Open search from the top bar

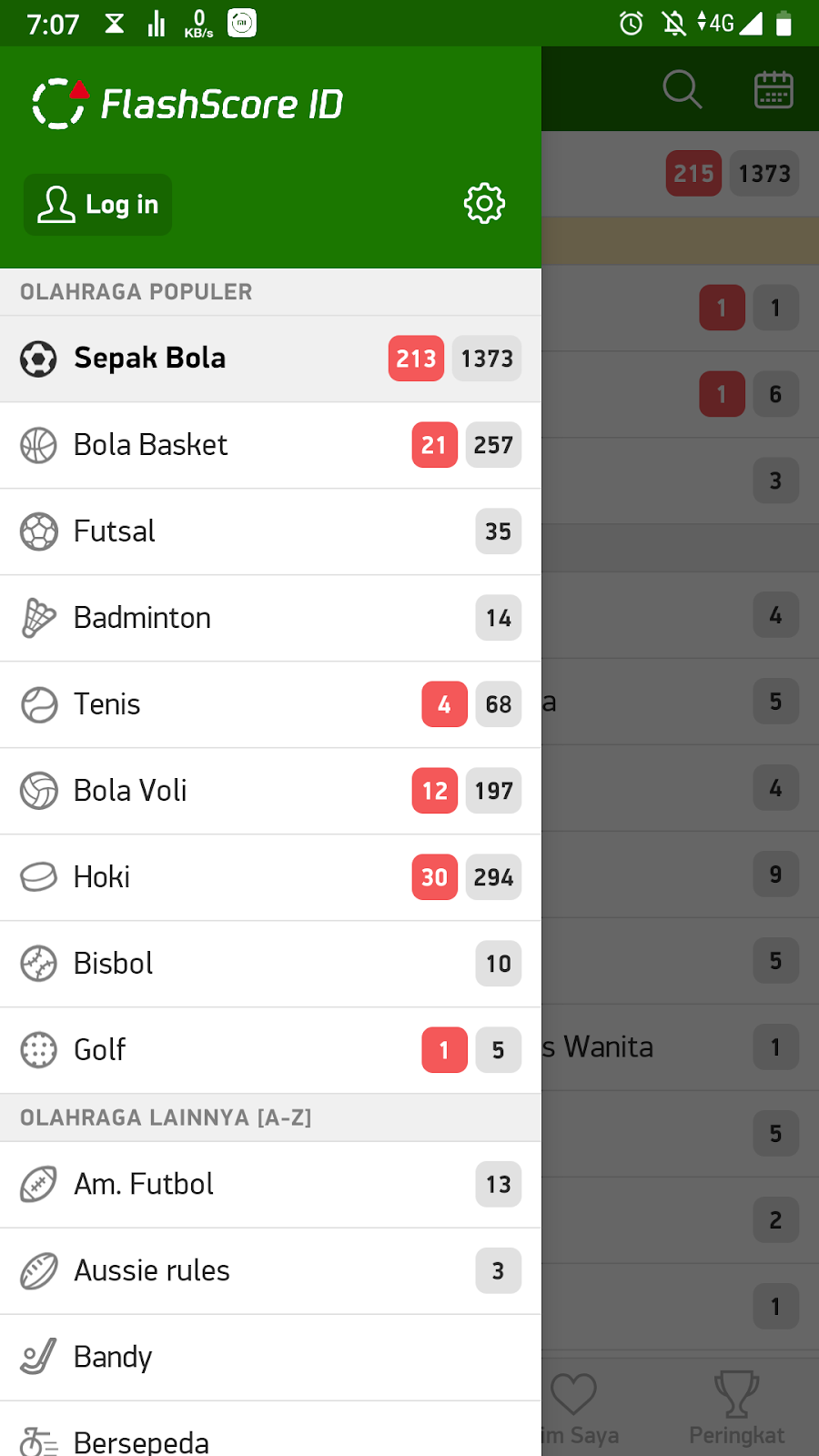[x=681, y=88]
